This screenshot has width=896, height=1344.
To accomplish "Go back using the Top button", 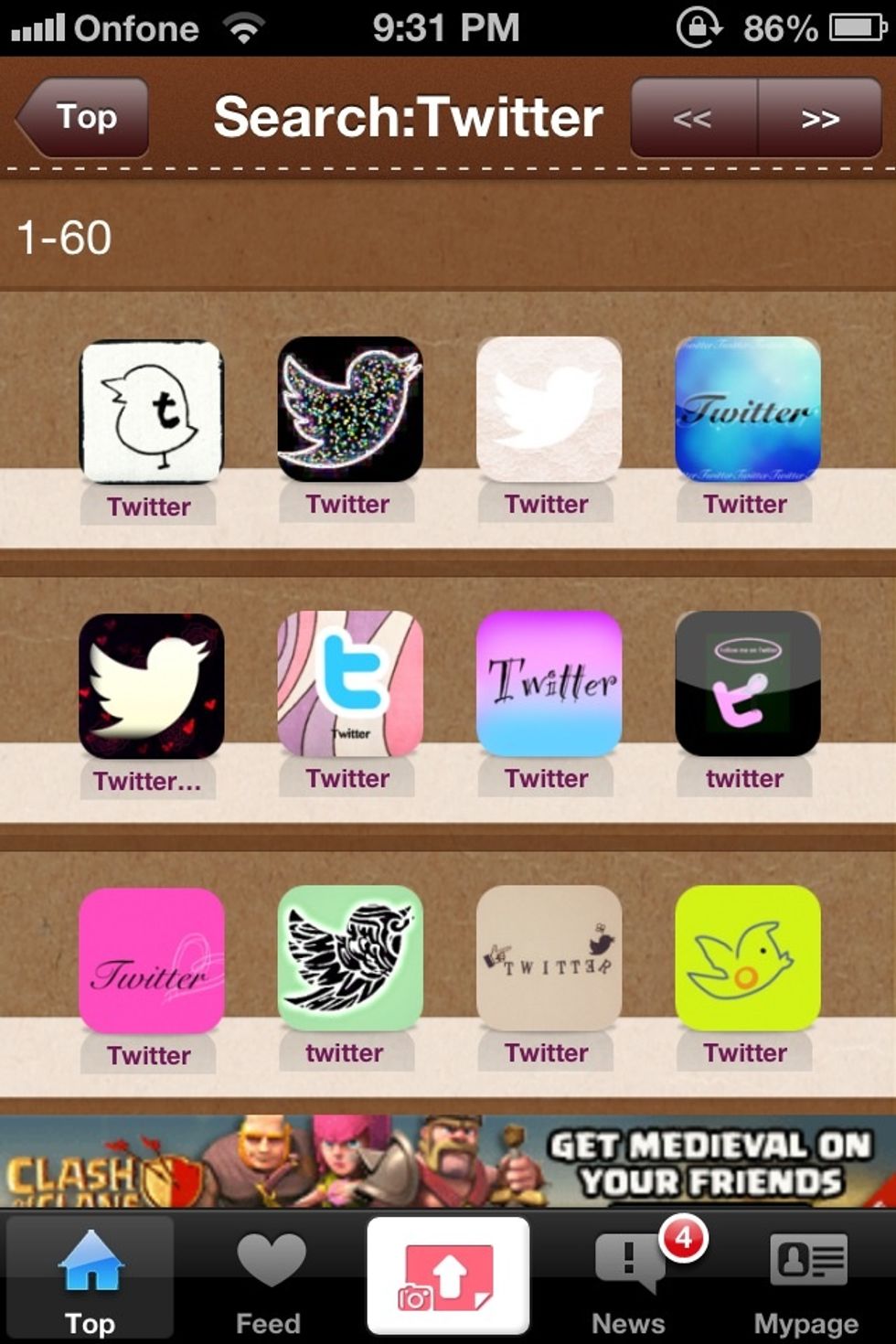I will pos(79,117).
